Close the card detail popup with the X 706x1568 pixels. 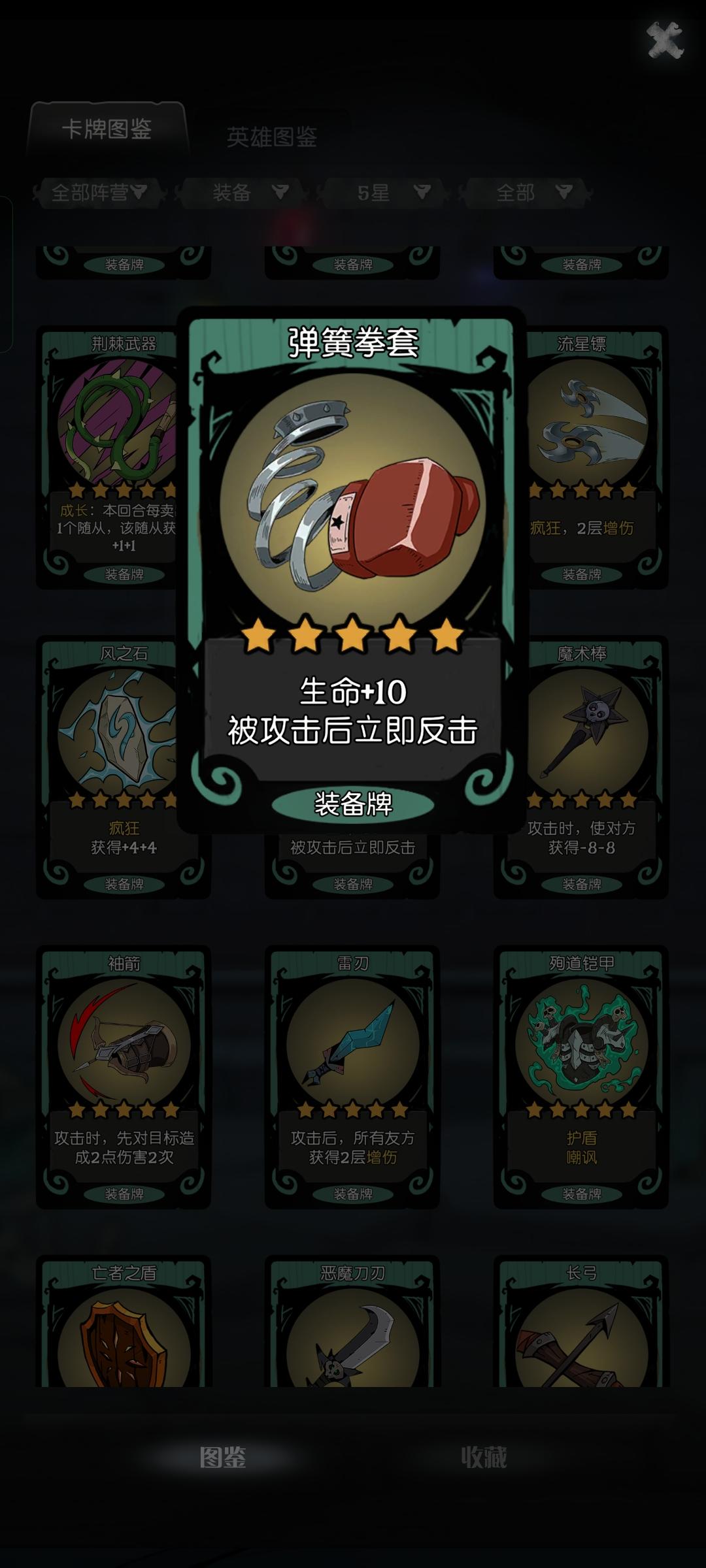pos(665,39)
